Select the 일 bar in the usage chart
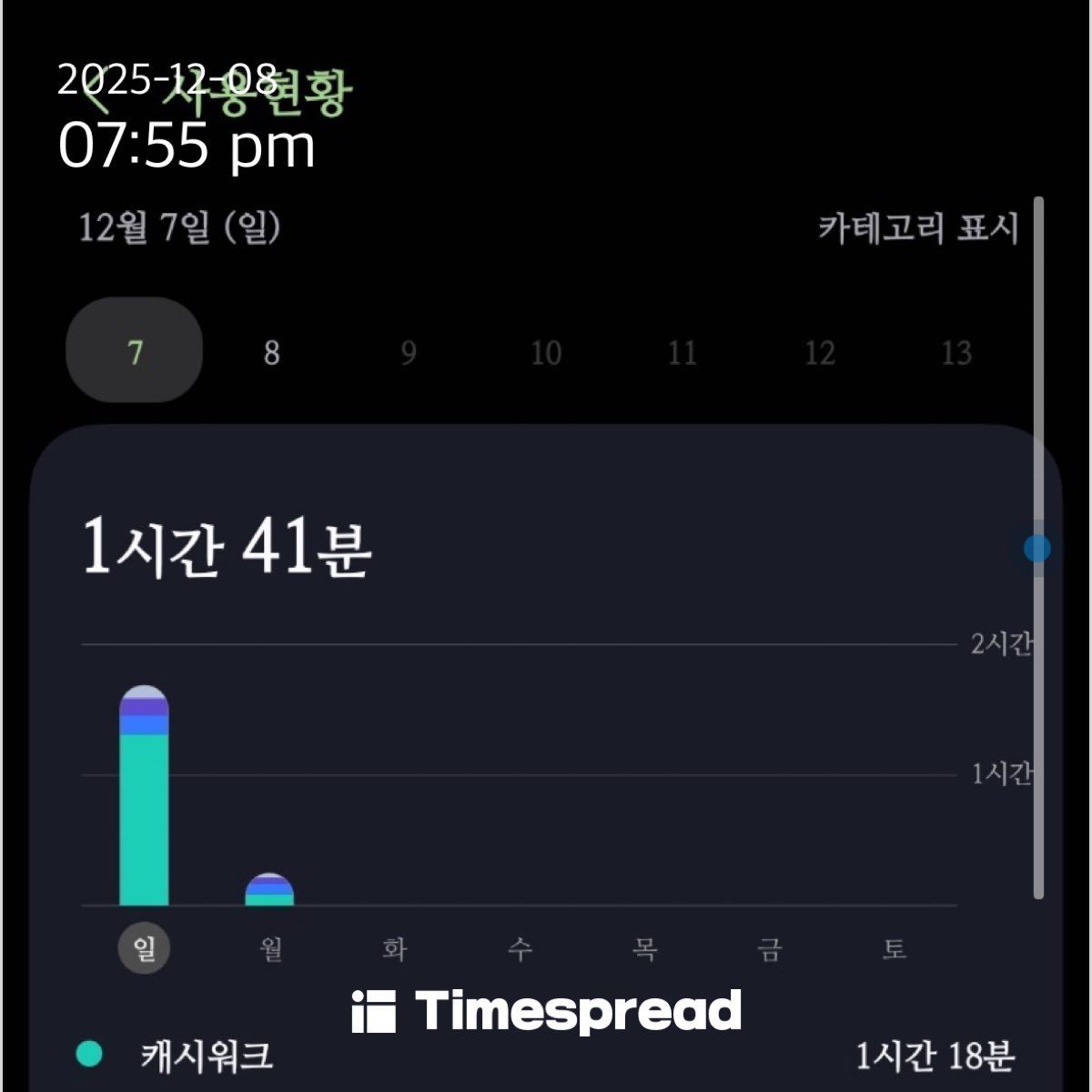Screen dimensions: 1092x1092 coord(144,801)
